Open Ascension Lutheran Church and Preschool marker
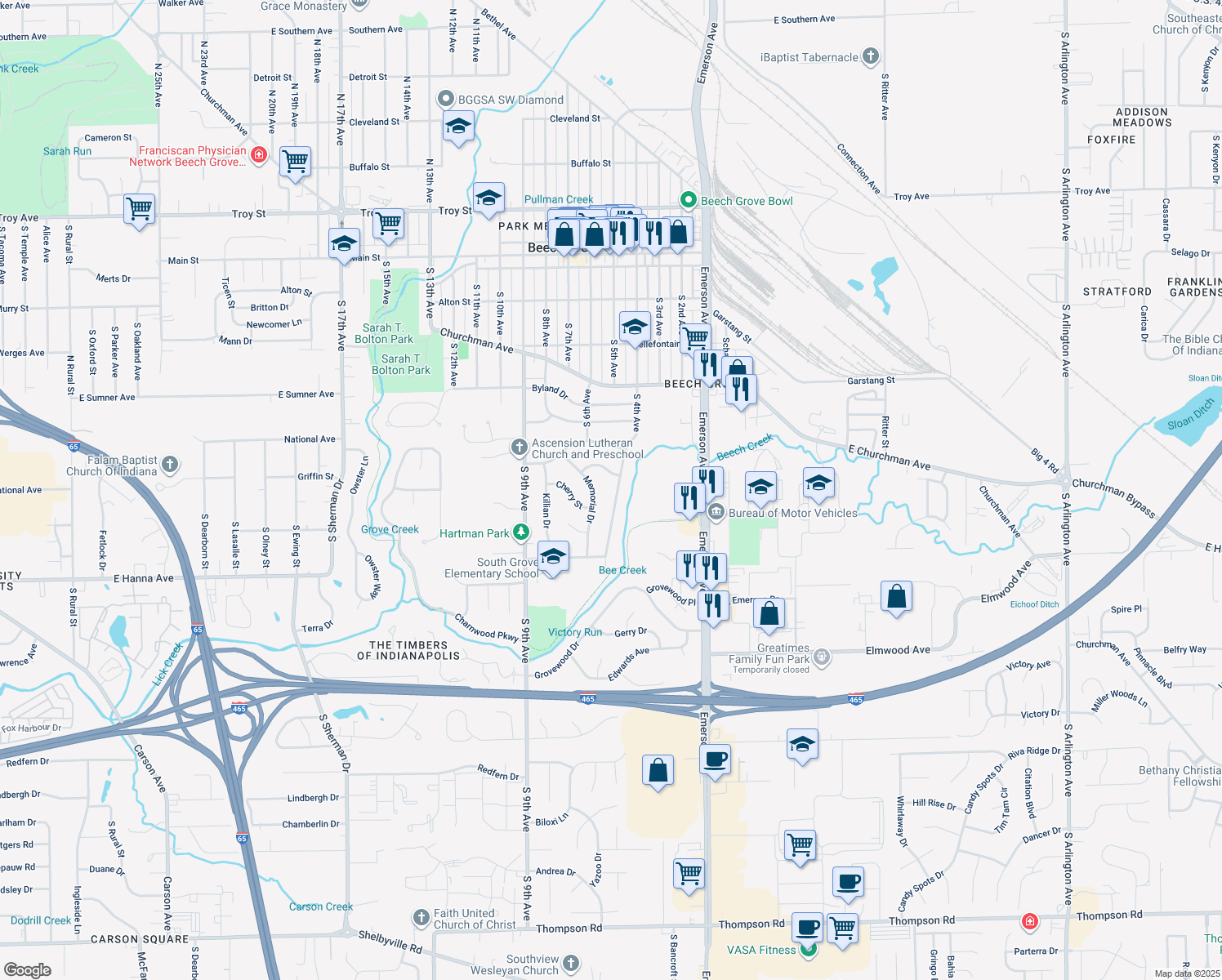Image resolution: width=1222 pixels, height=980 pixels. click(x=519, y=447)
